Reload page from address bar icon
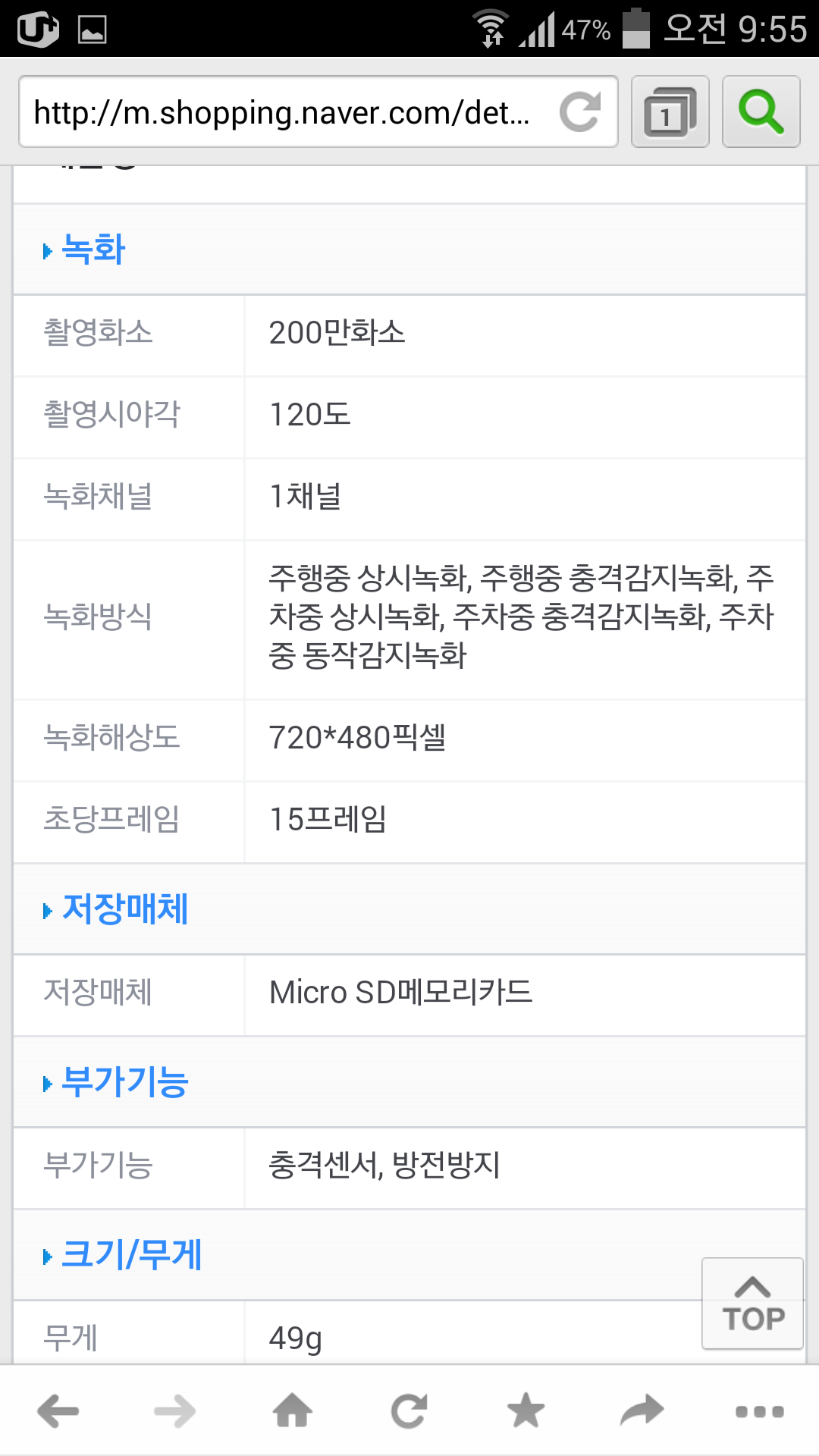The image size is (819, 1456). (x=580, y=112)
